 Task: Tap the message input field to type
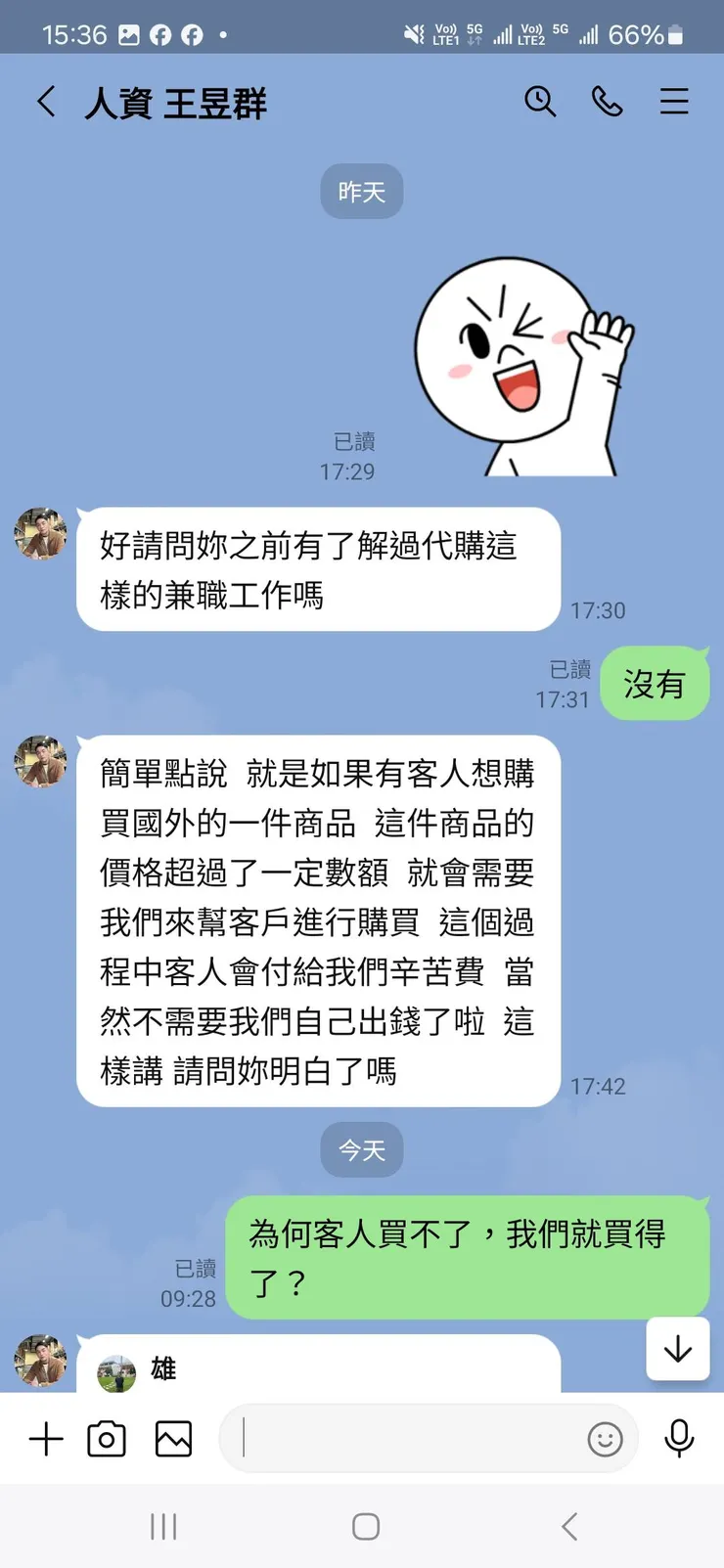pos(411,1439)
